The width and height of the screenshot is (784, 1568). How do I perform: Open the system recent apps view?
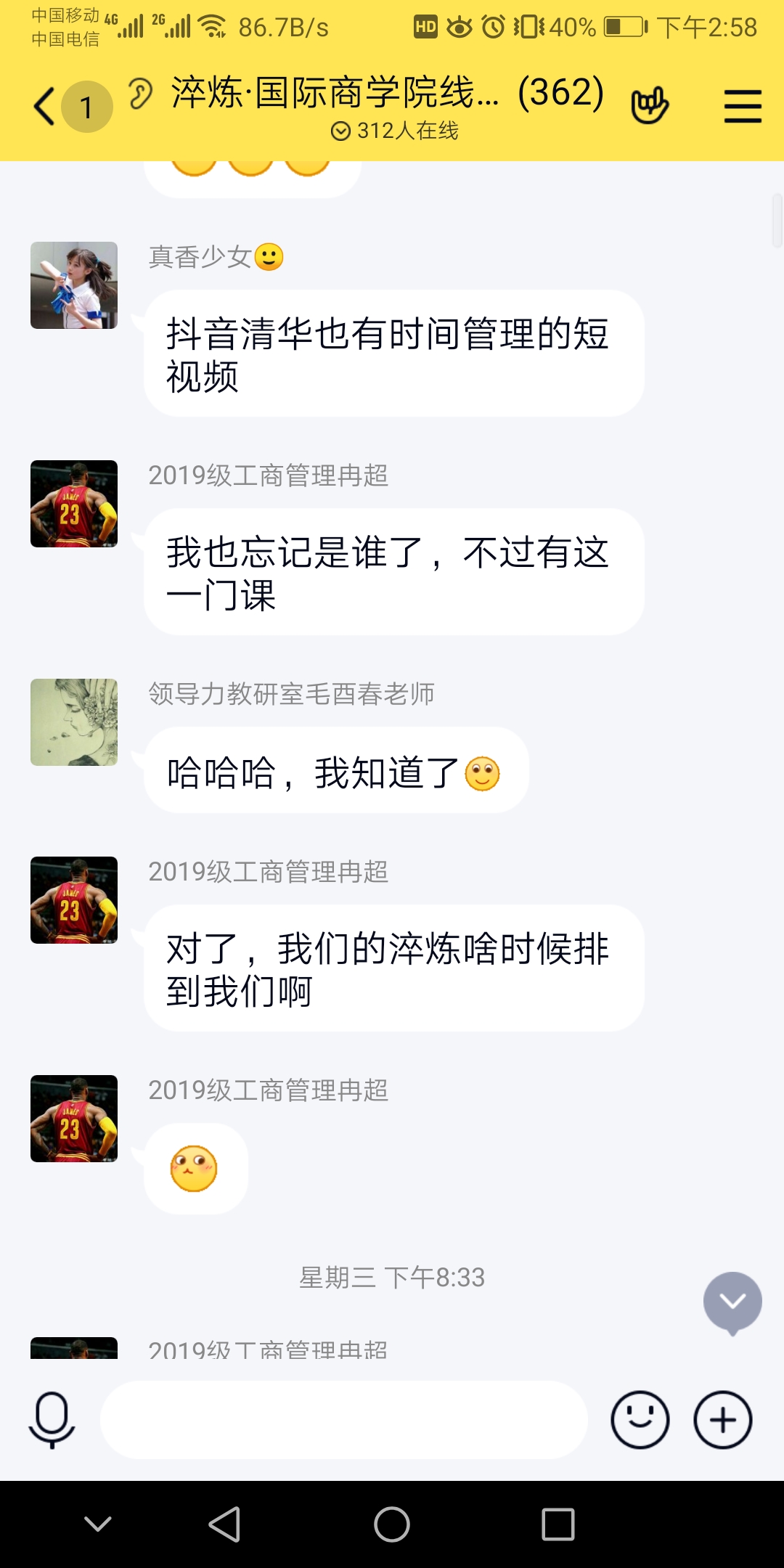tap(558, 1524)
